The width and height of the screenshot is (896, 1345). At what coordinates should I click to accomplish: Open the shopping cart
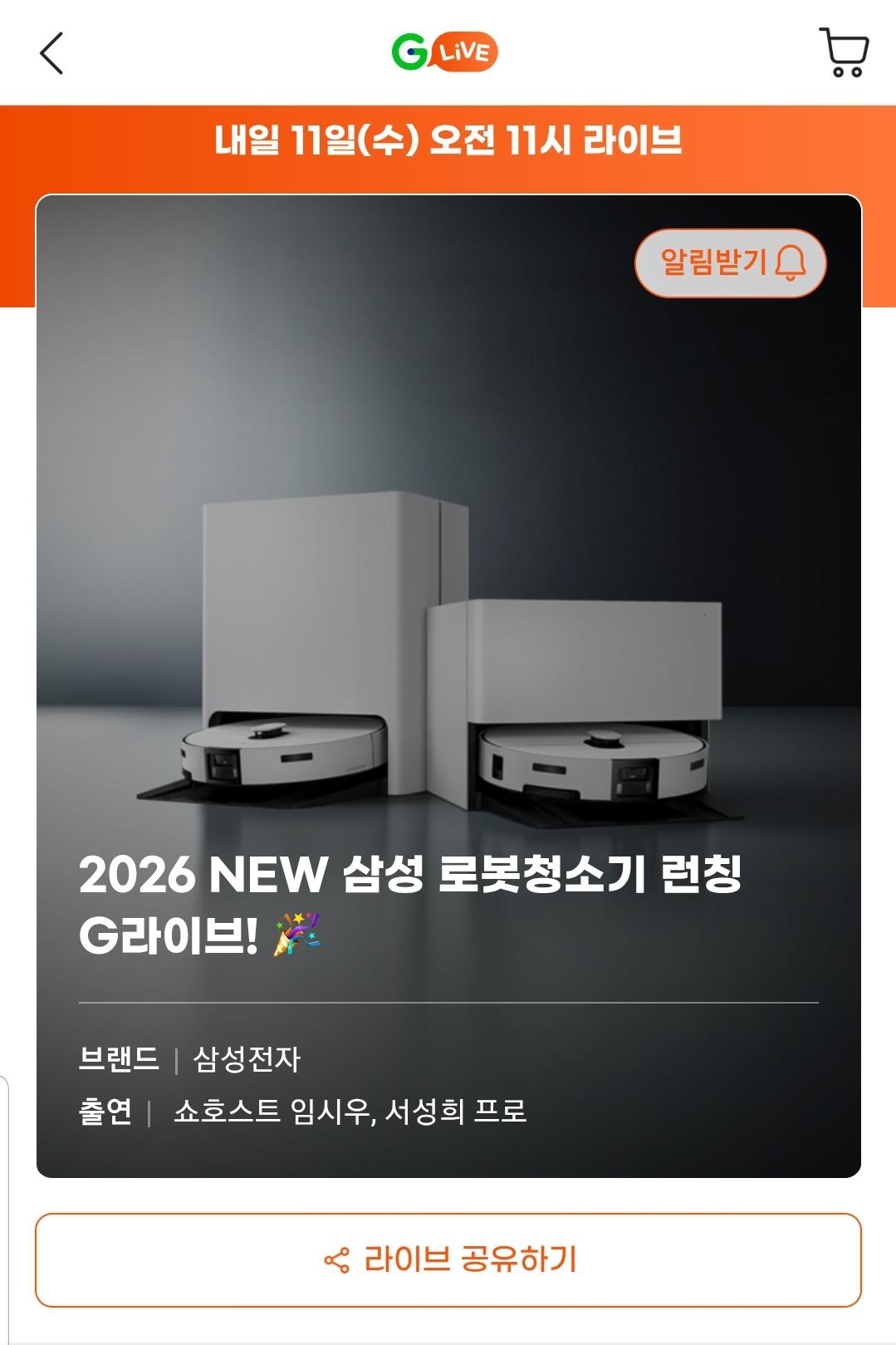[844, 53]
